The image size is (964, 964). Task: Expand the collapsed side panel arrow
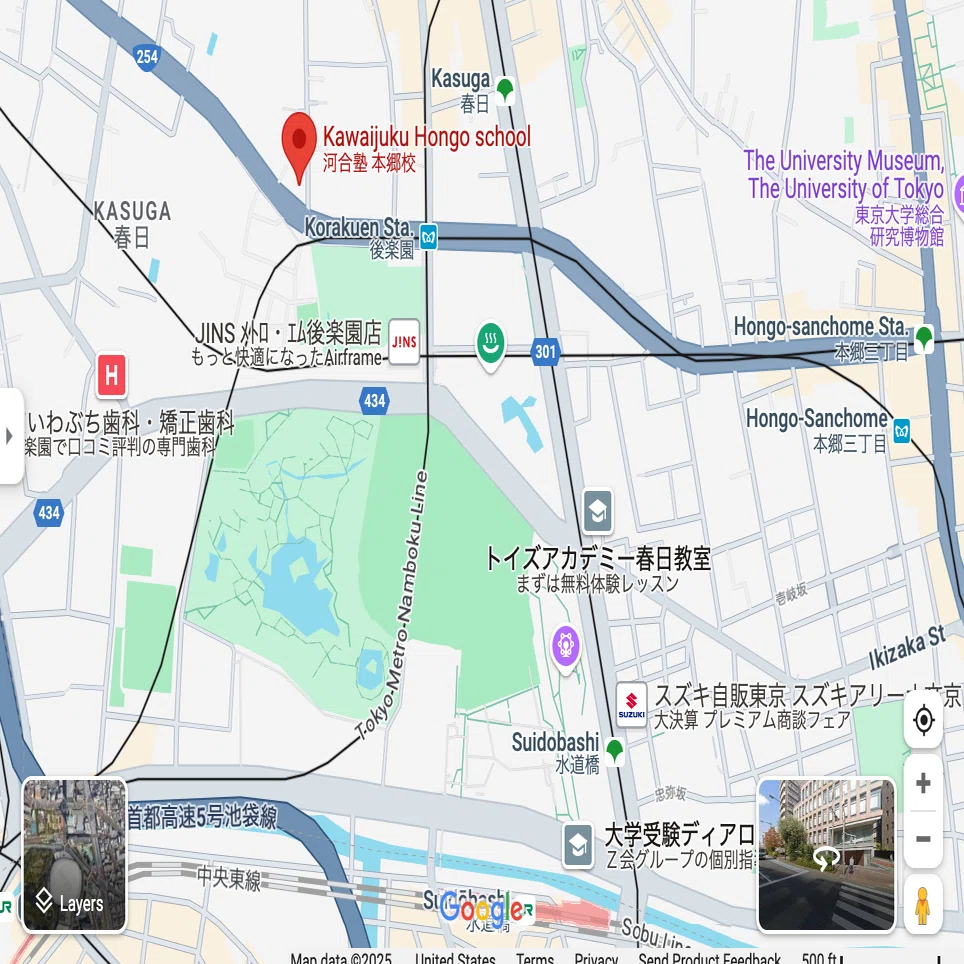(x=9, y=436)
